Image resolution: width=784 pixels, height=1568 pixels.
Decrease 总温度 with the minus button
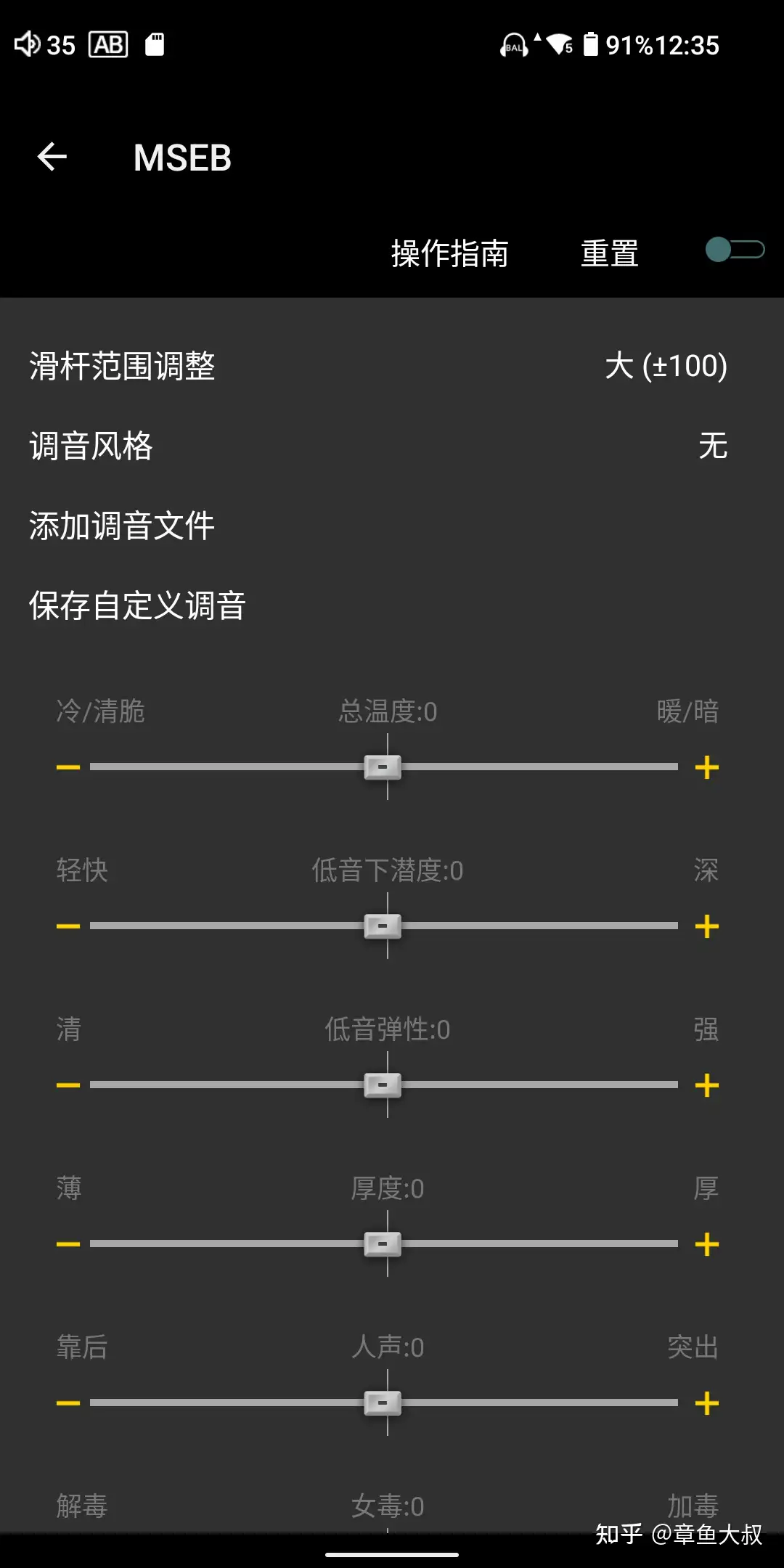pos(68,767)
